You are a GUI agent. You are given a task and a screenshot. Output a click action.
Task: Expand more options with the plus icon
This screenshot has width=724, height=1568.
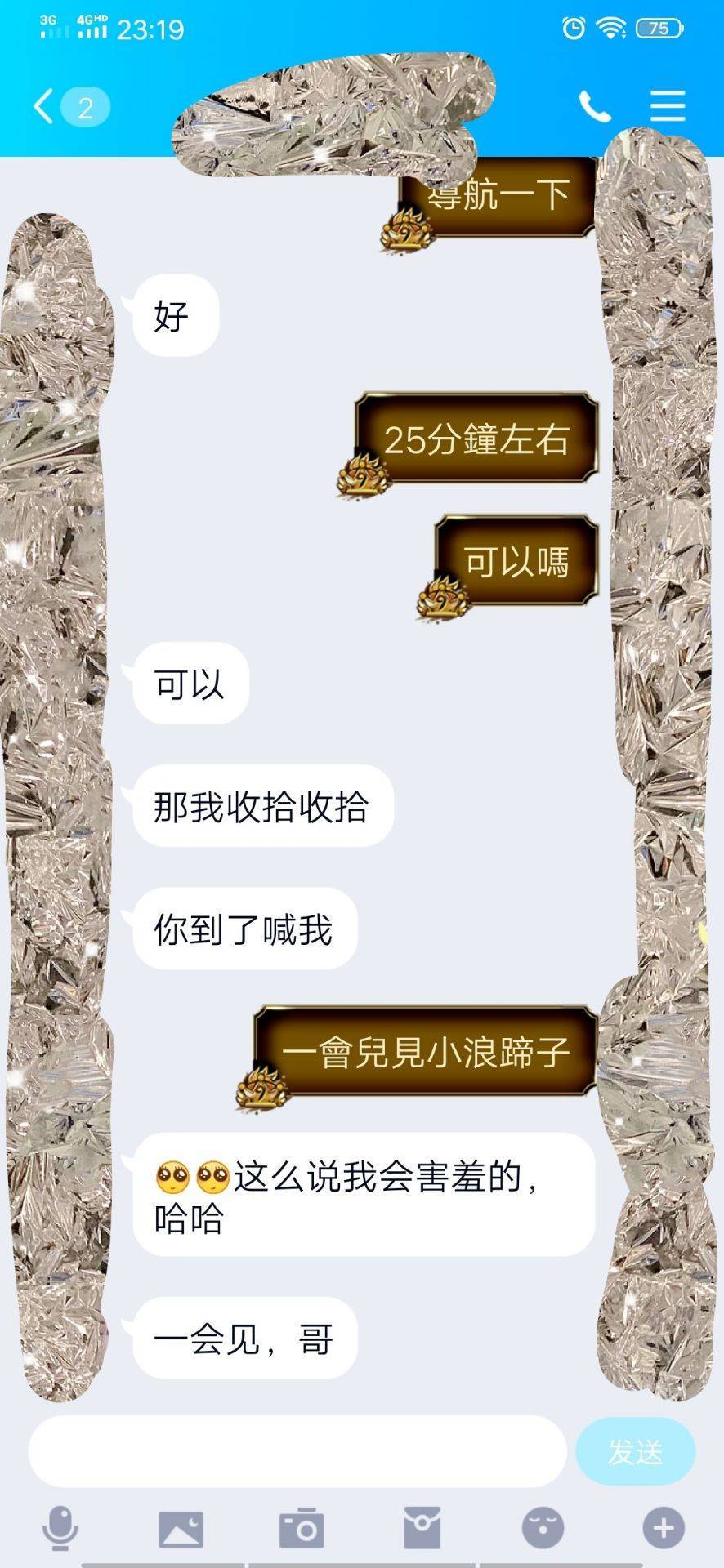(663, 1527)
